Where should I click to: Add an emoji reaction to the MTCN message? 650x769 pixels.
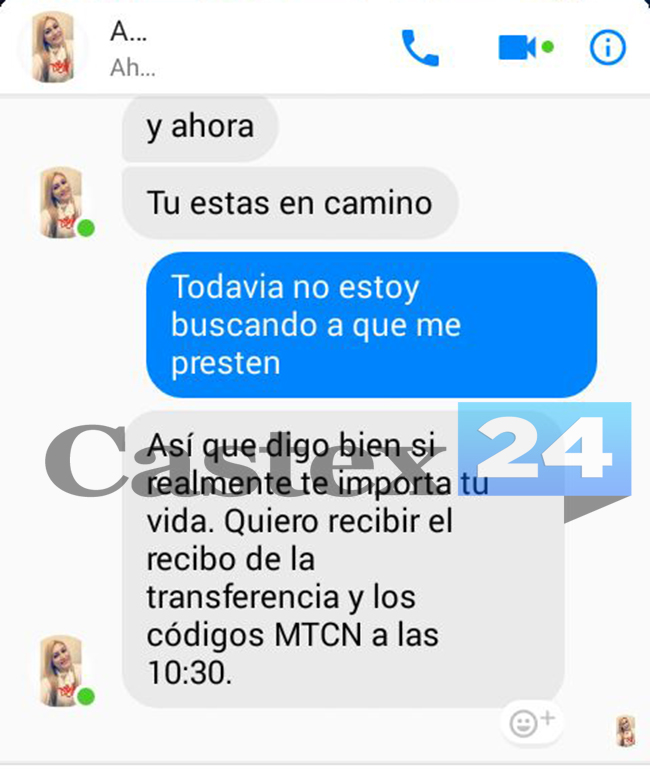tap(531, 721)
